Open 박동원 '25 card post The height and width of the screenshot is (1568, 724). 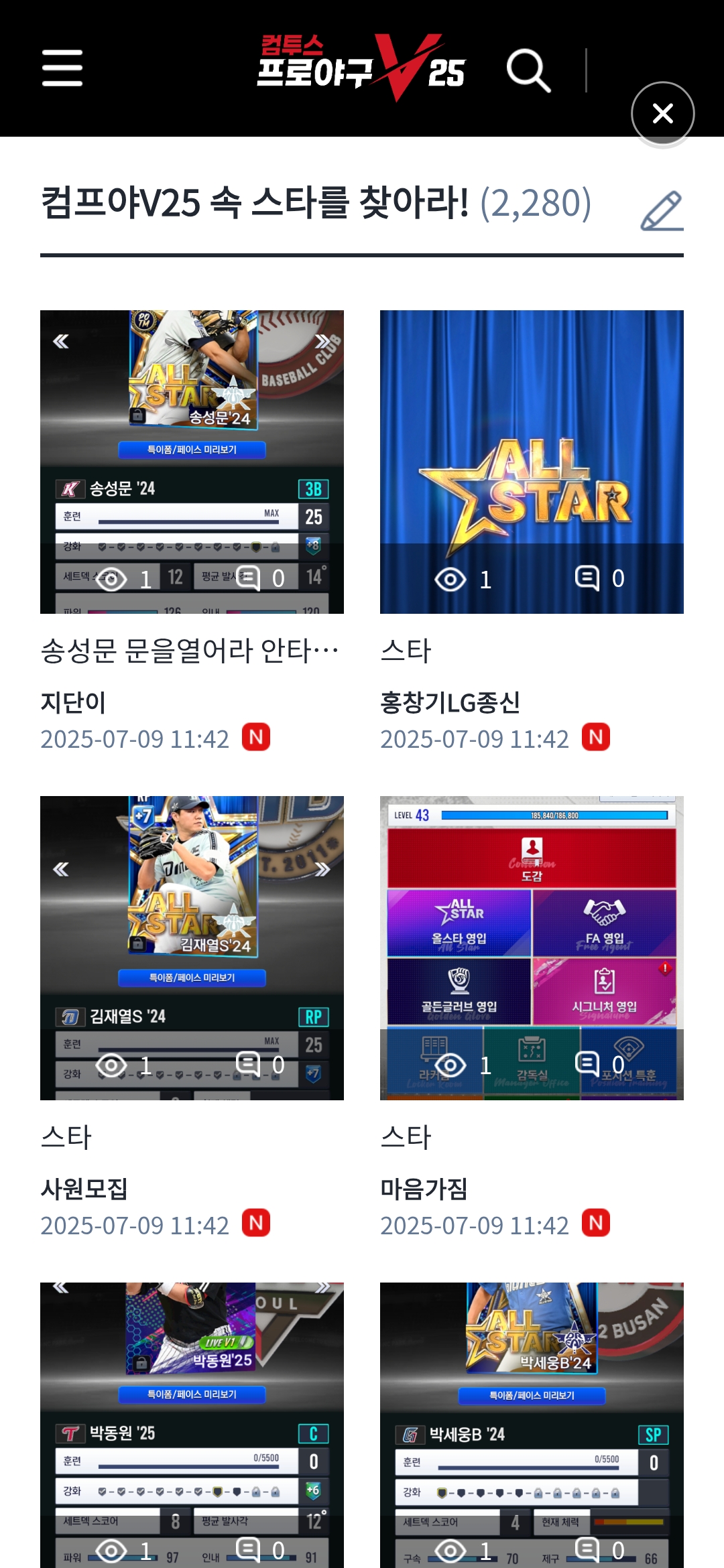pos(192,1424)
